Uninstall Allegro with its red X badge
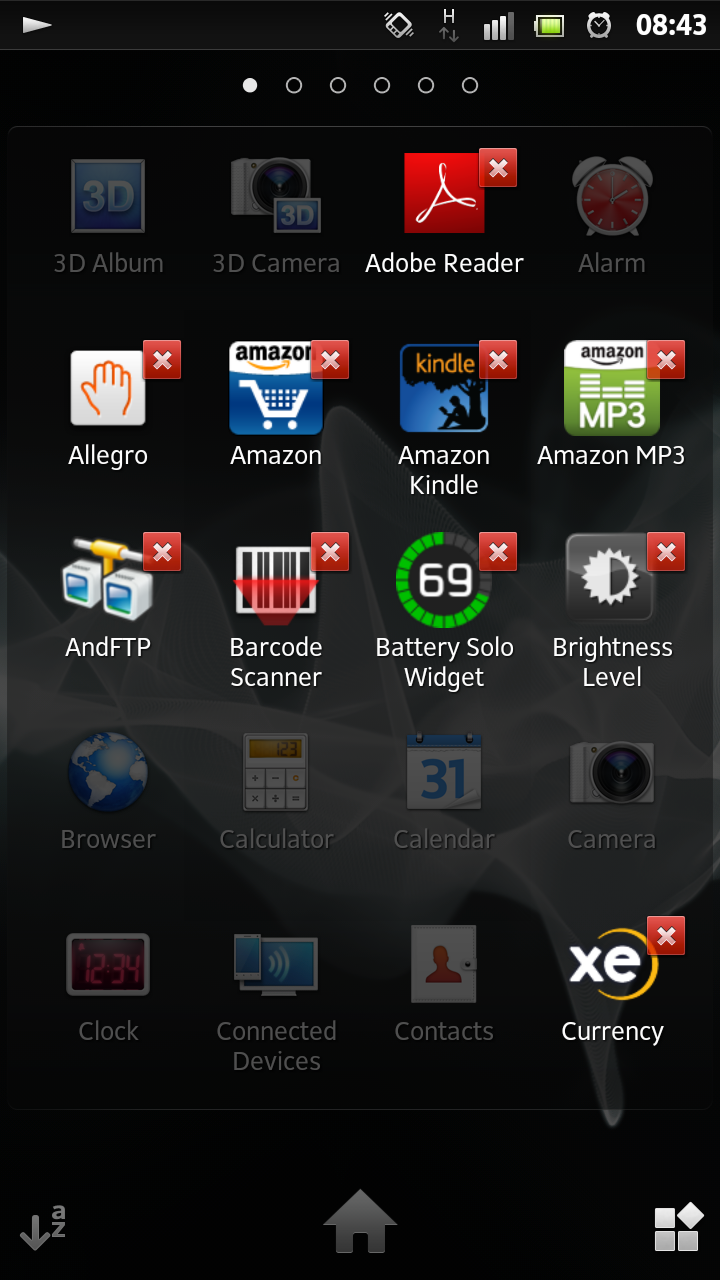This screenshot has width=720, height=1280. click(x=162, y=359)
